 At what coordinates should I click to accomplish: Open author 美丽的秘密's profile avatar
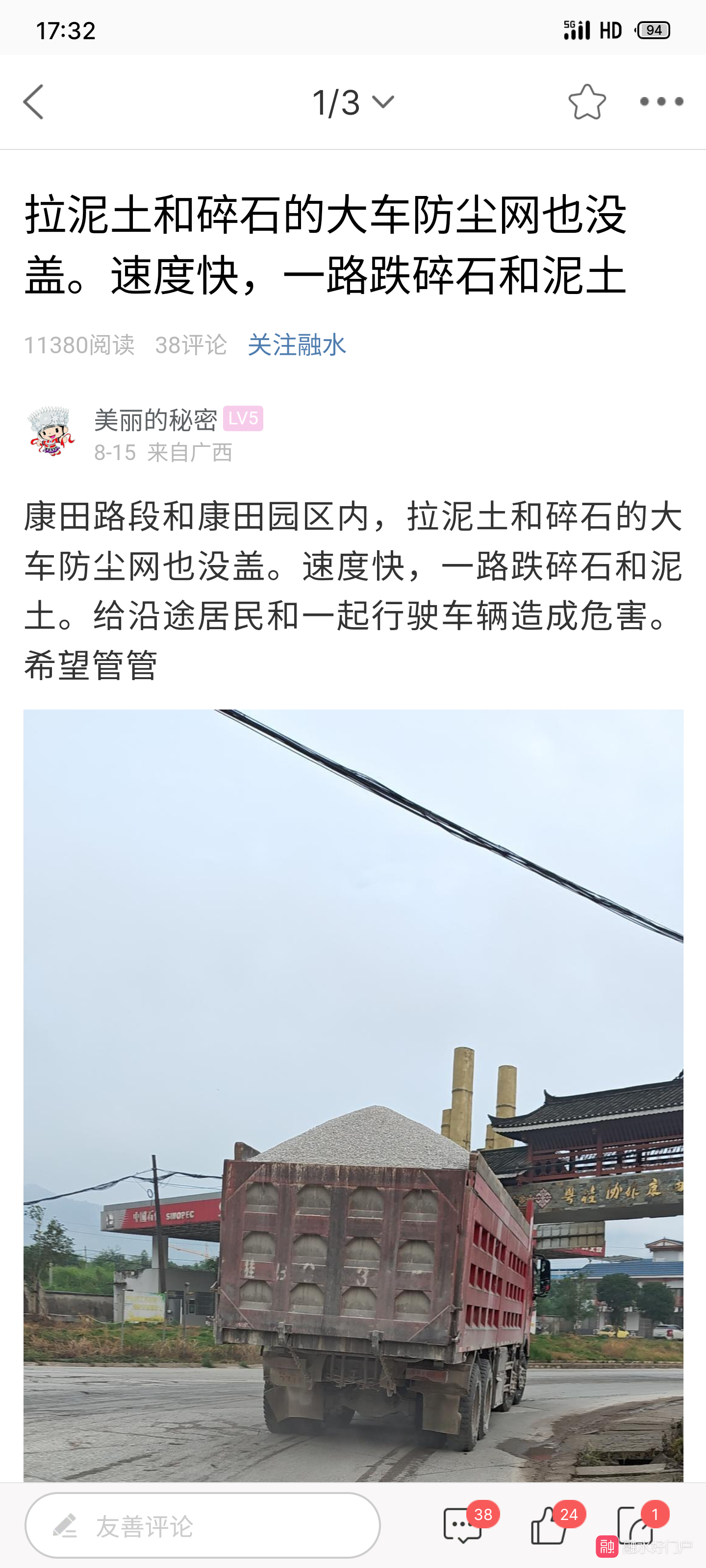51,432
